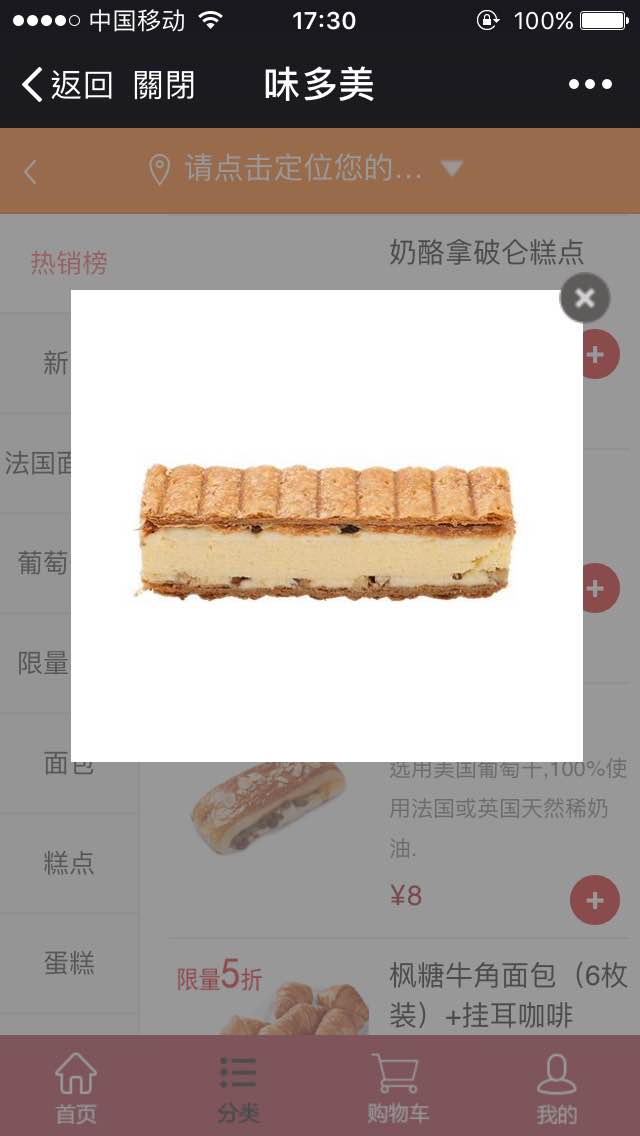Open the 我的 tab
This screenshot has height=1136, width=640.
pos(557,1087)
